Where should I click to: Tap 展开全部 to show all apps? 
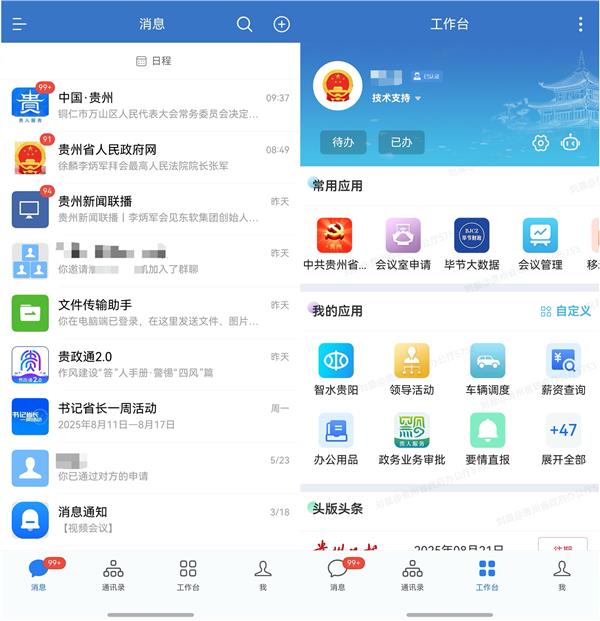point(563,439)
